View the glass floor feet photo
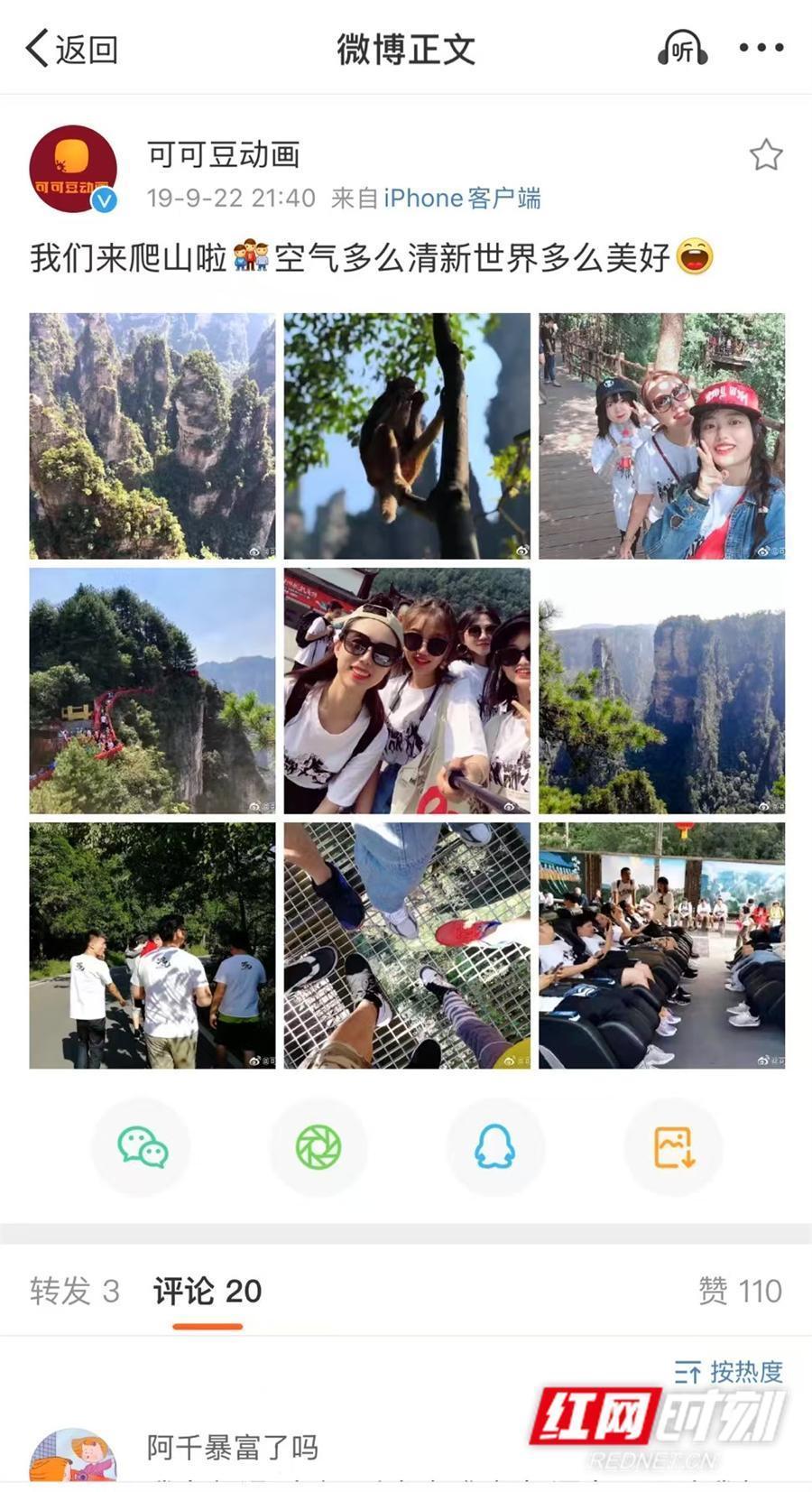 pos(407,945)
